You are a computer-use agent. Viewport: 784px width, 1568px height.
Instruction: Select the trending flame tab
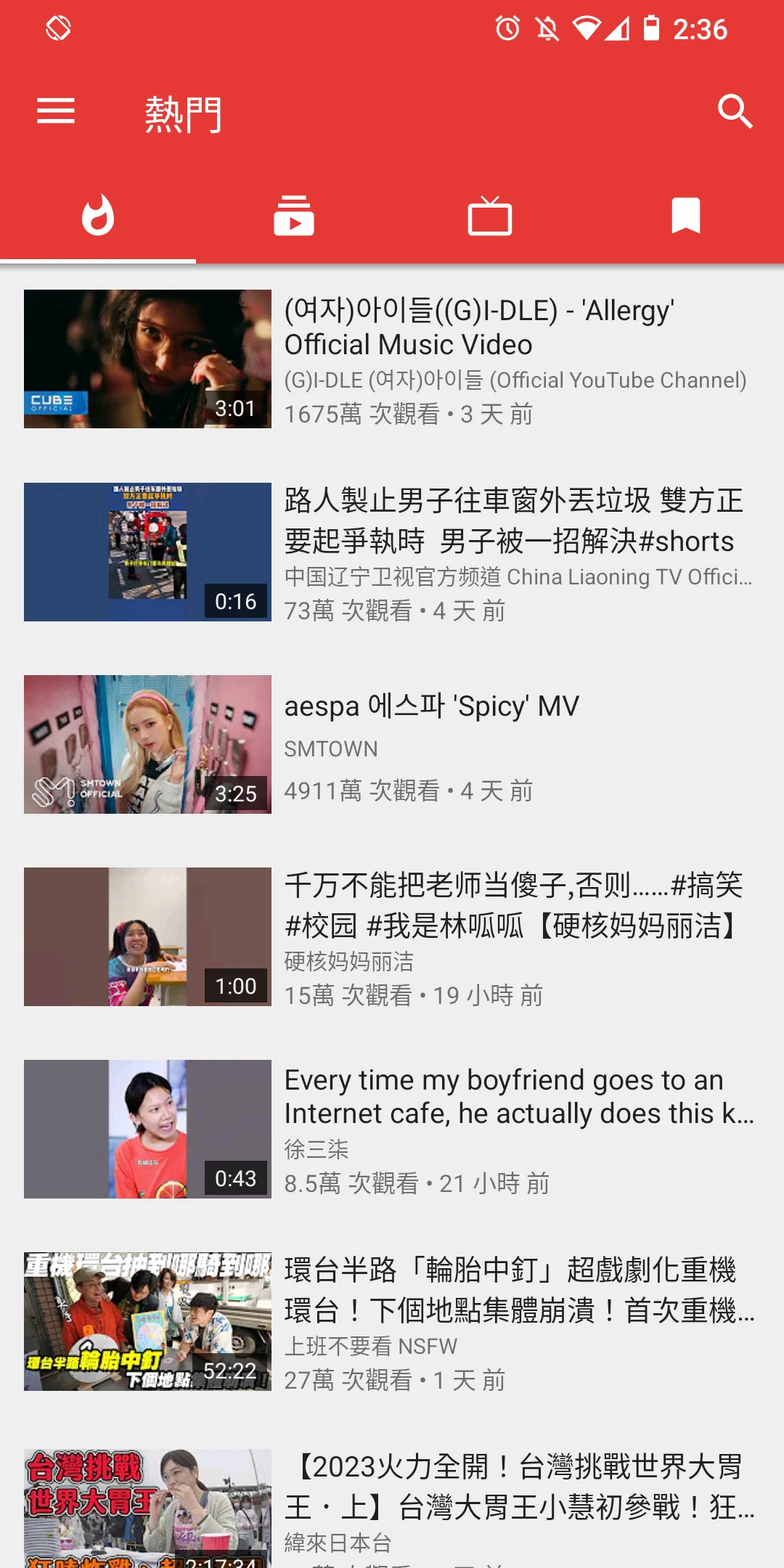pyautogui.click(x=98, y=216)
